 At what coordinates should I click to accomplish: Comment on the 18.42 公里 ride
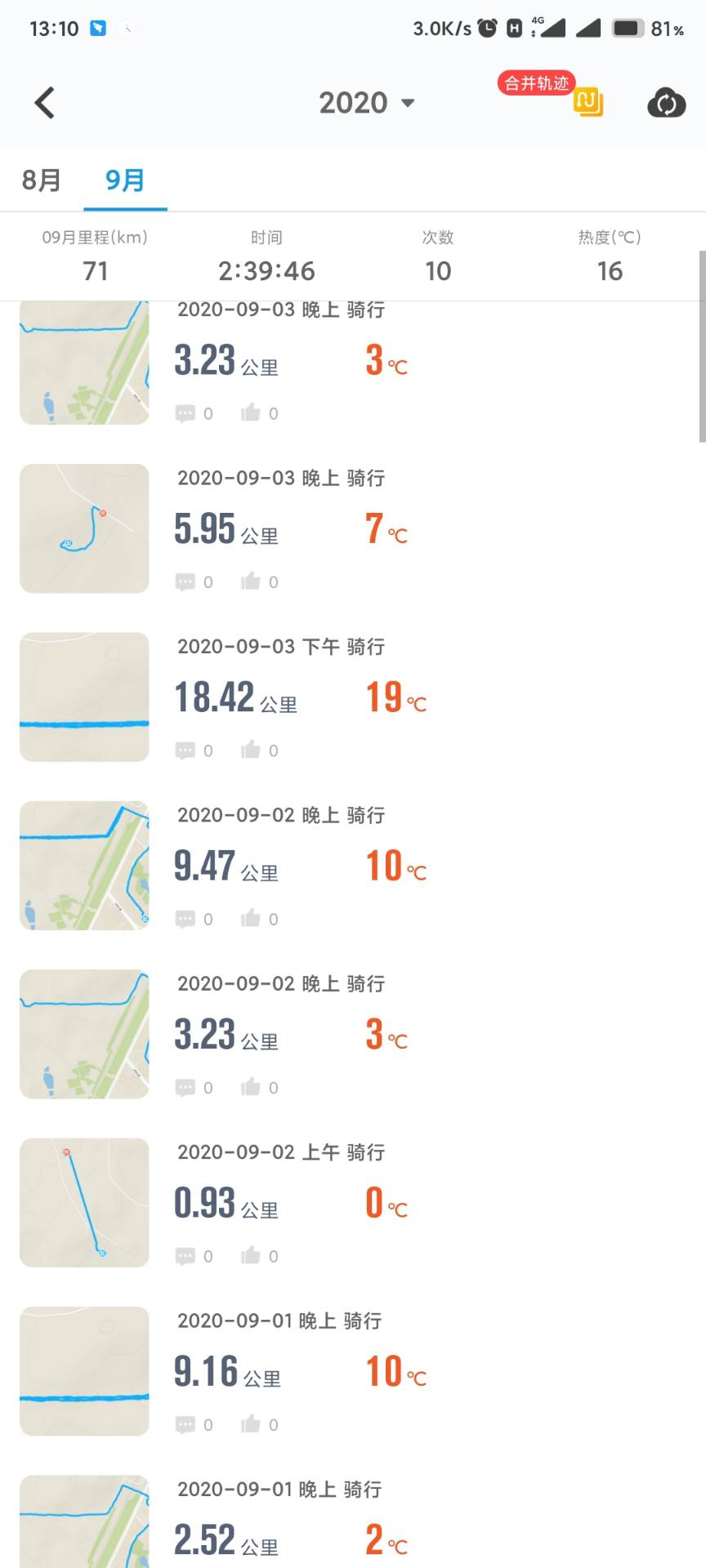[185, 751]
